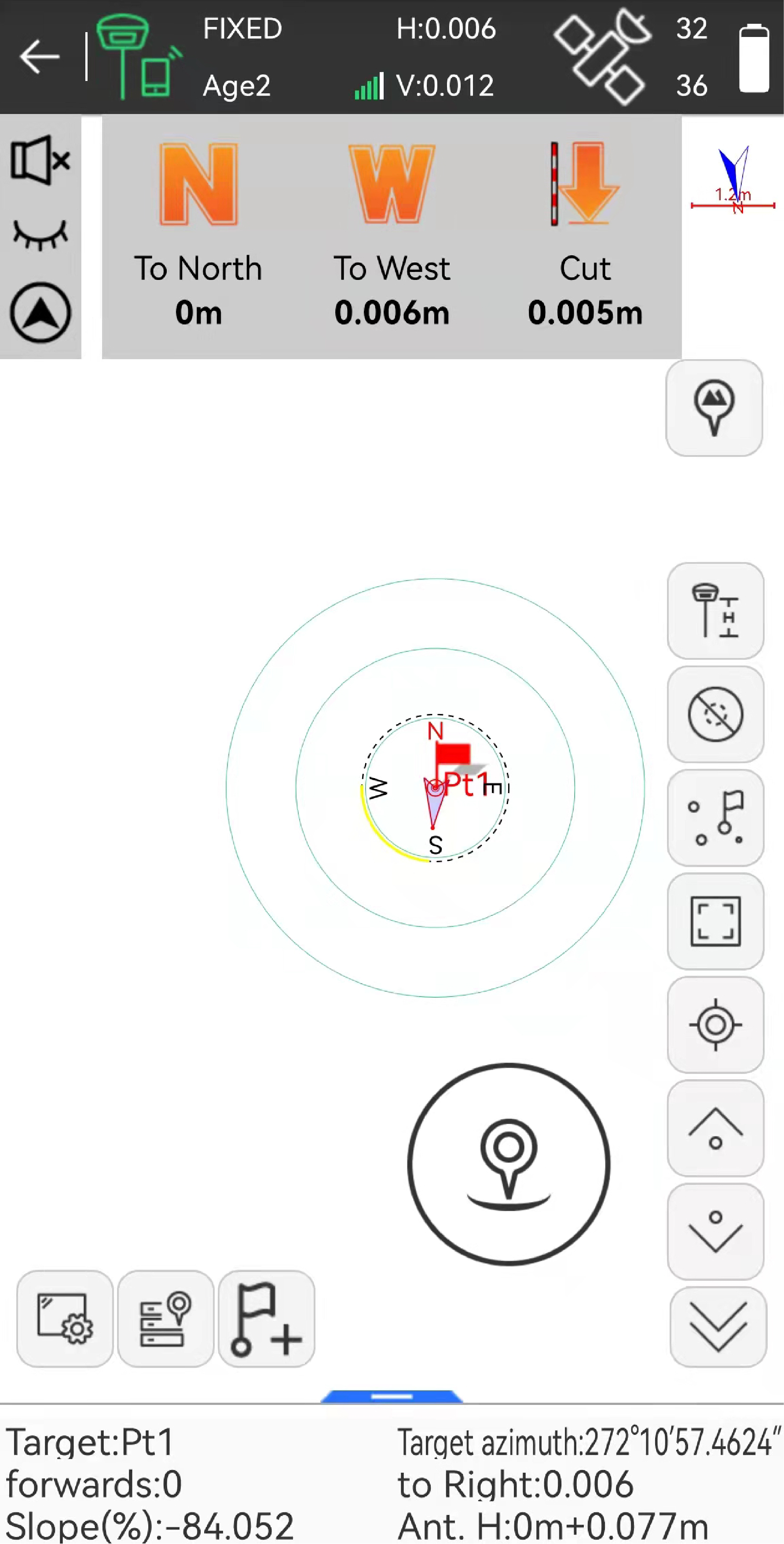
Task: Select the next stakeout point
Action: 715,1232
